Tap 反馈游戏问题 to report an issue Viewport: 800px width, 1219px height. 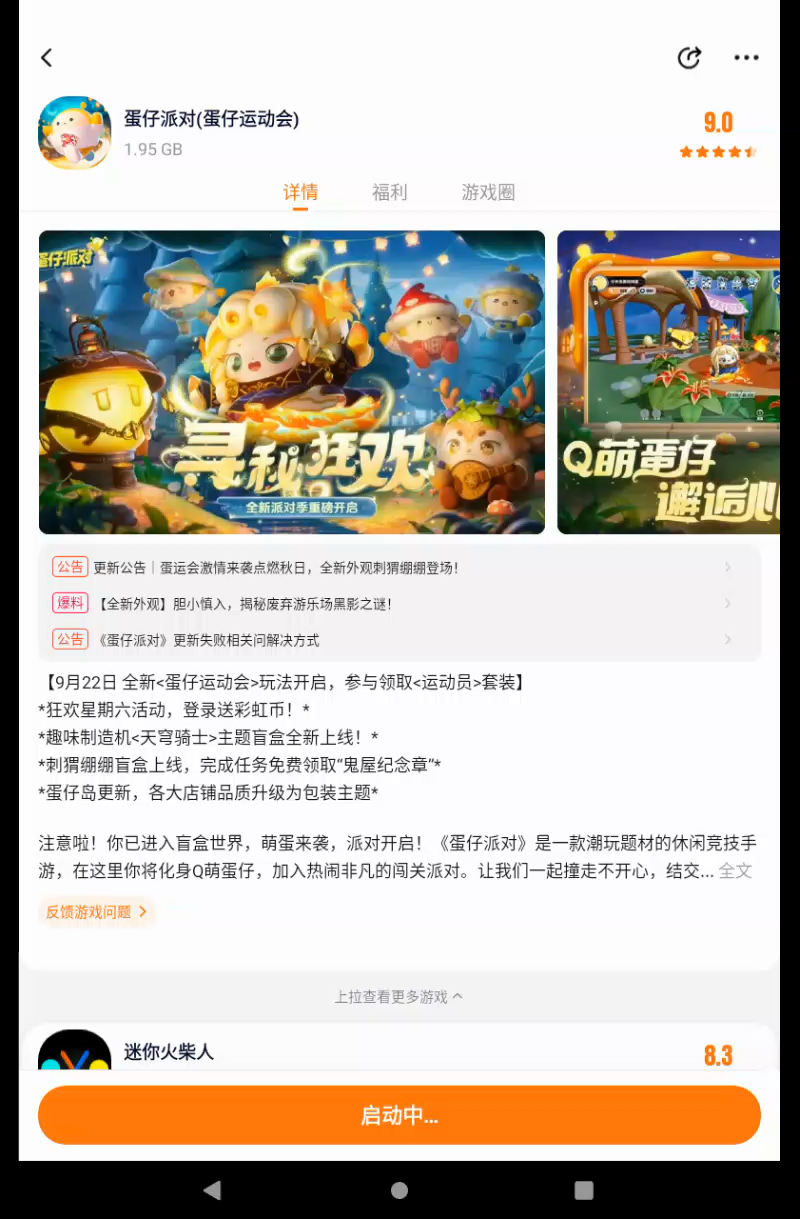[x=96, y=911]
